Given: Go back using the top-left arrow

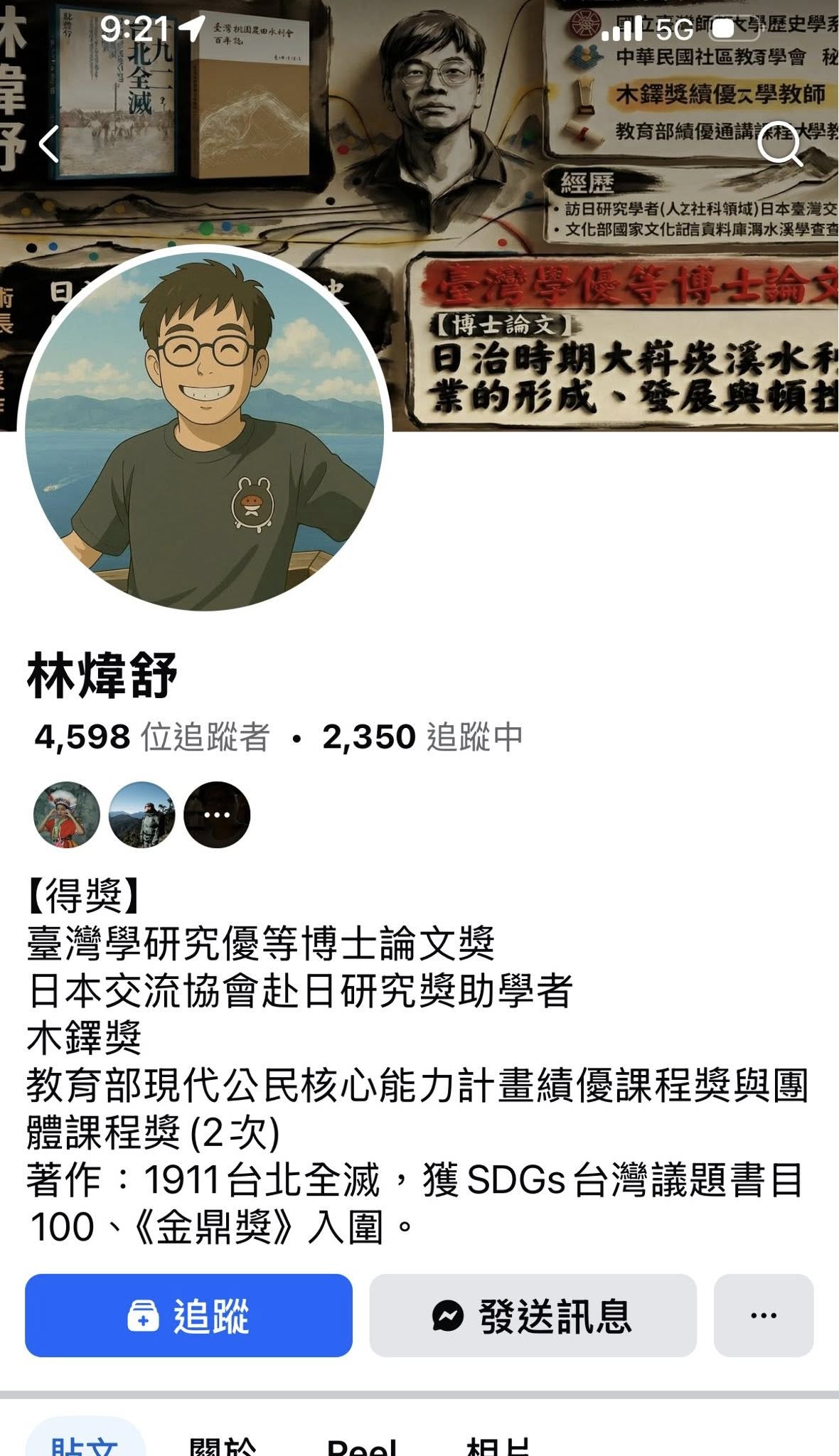Looking at the screenshot, I should coord(48,145).
